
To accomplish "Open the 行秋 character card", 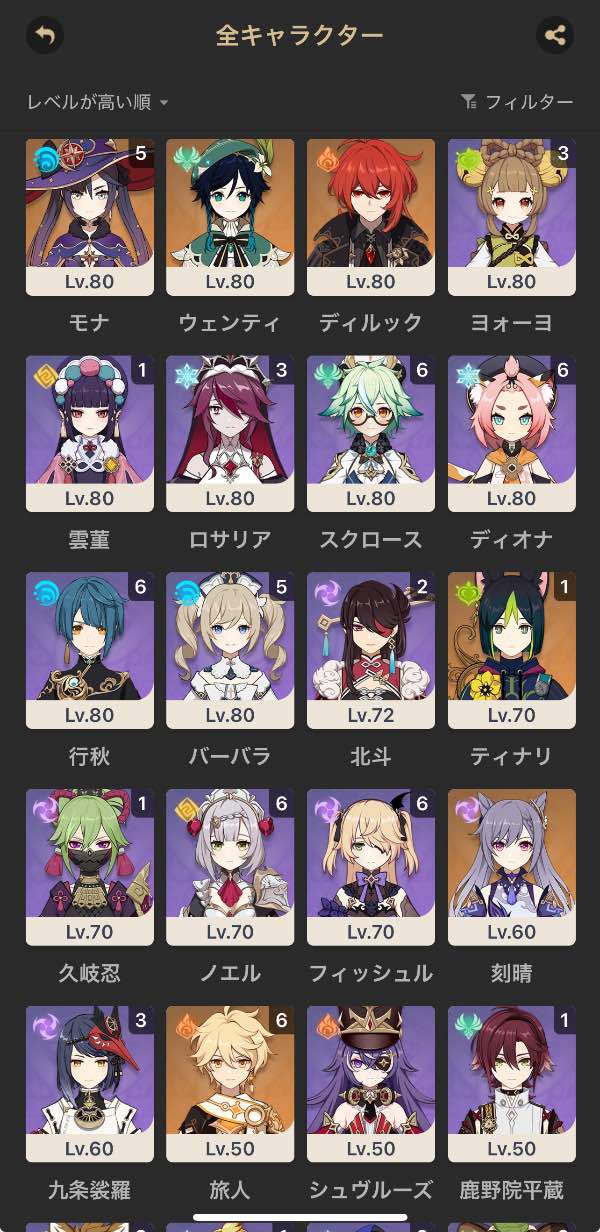I will pos(90,651).
